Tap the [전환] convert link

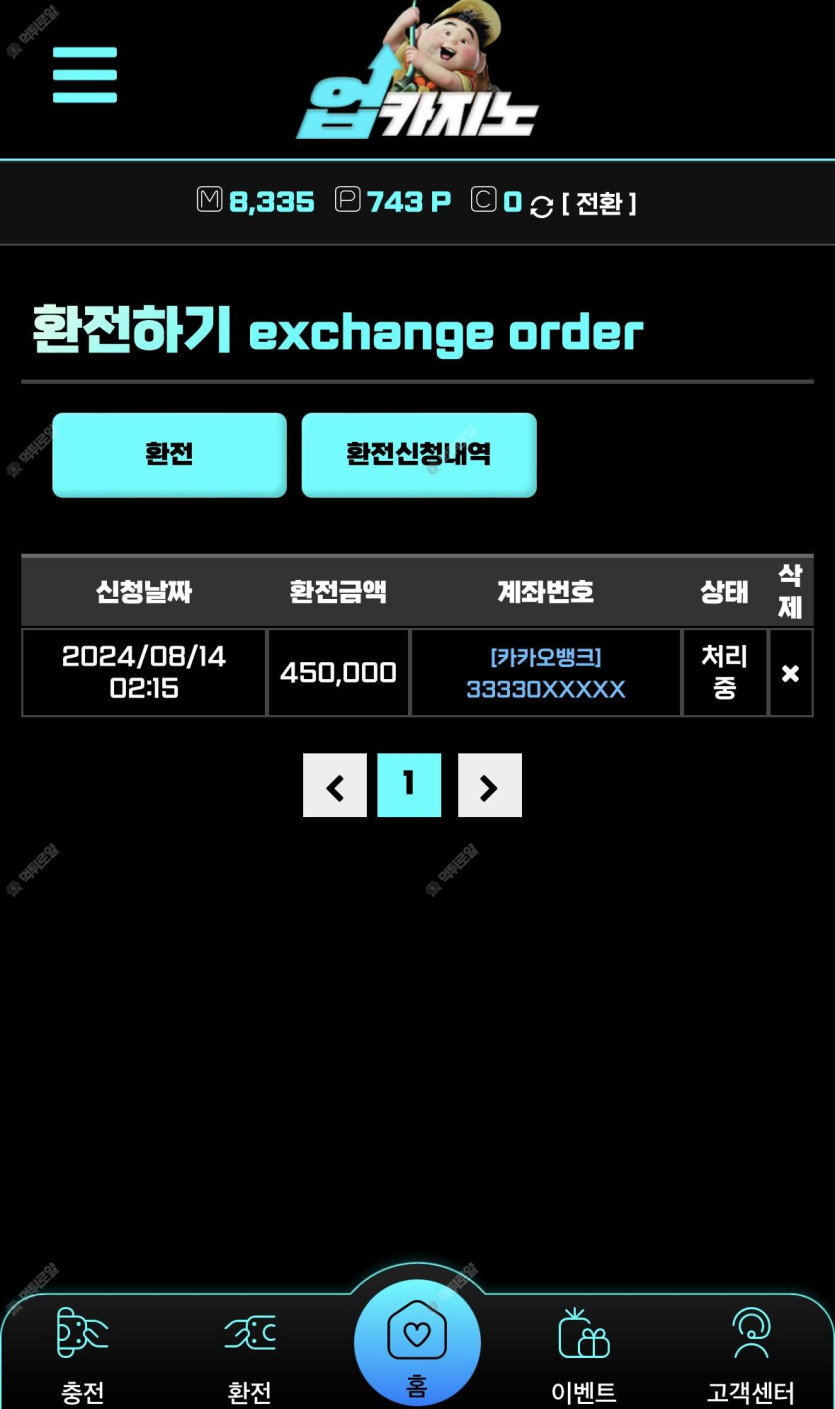(598, 204)
